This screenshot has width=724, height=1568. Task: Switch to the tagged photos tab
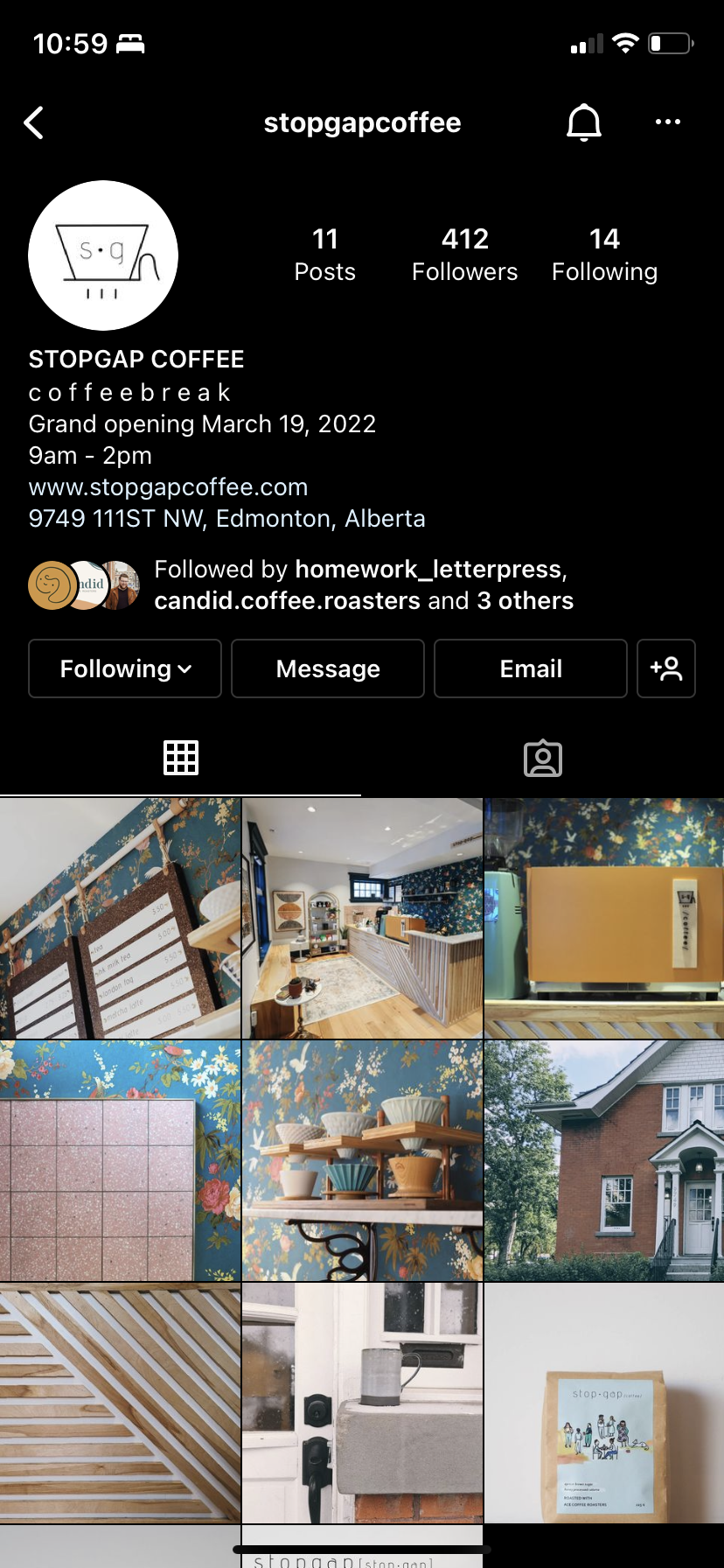[542, 758]
